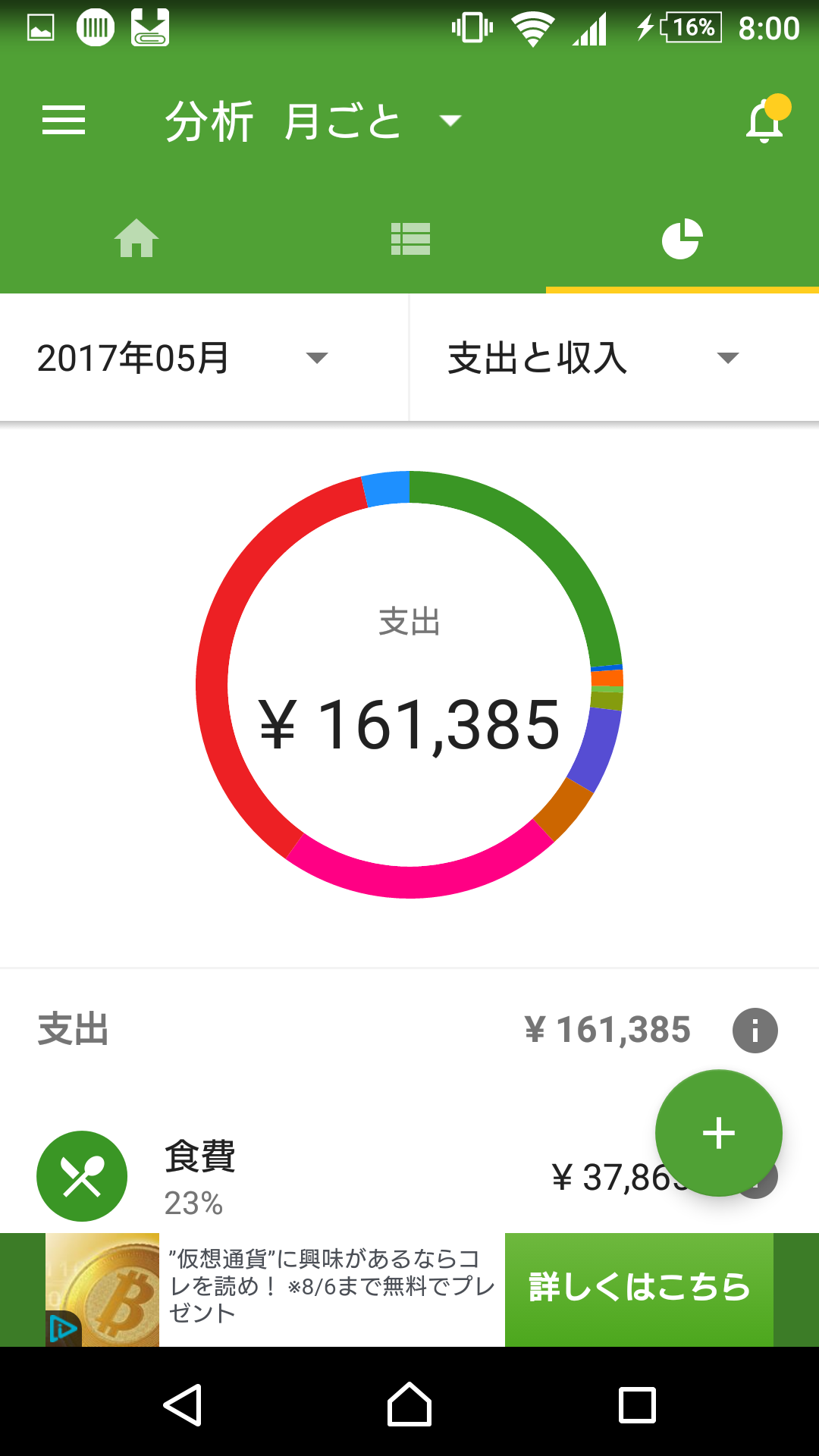Open the hamburger navigation drawer
Screen dimensions: 819x1456
(64, 121)
